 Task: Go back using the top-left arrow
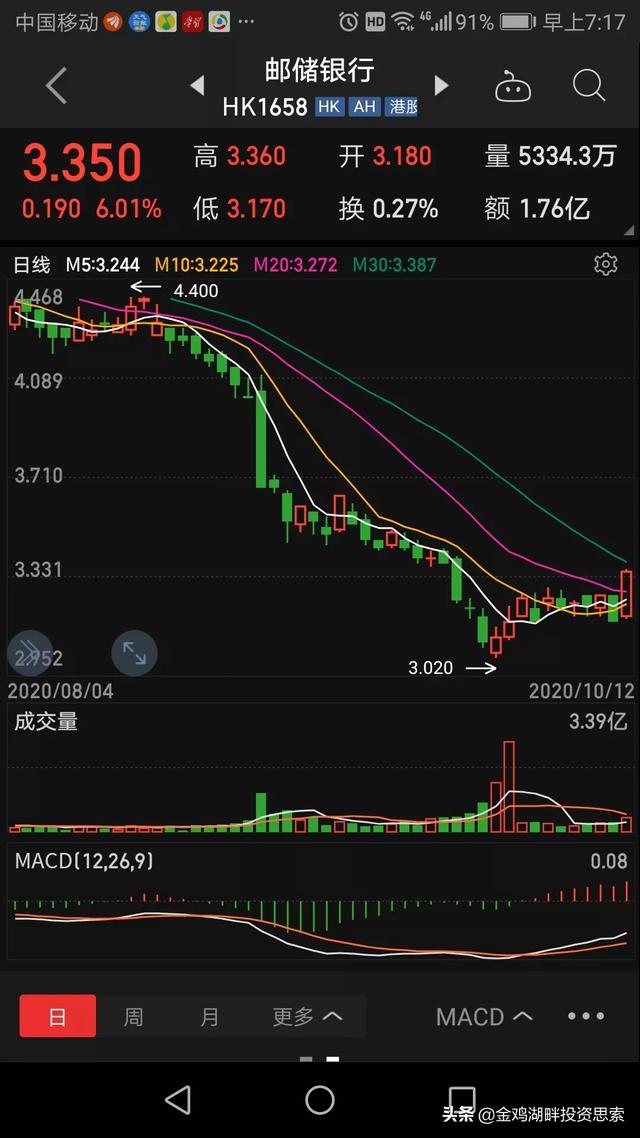pos(56,87)
